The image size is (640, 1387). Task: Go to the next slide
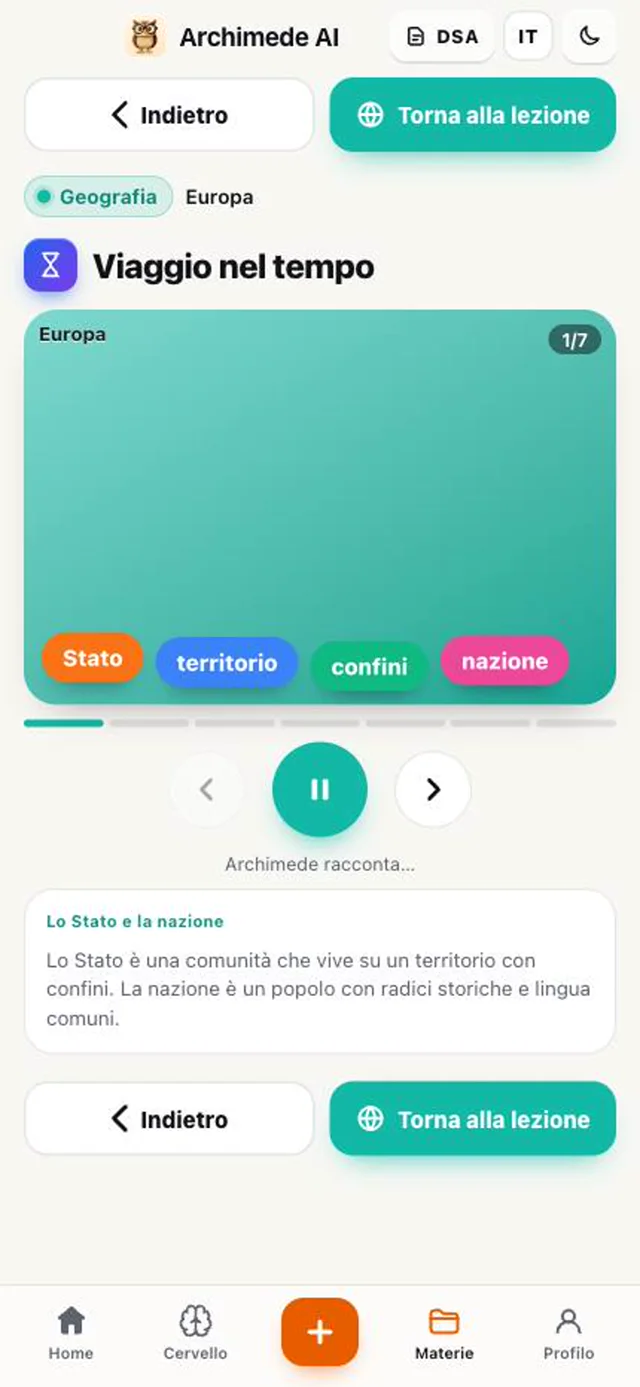pos(433,790)
